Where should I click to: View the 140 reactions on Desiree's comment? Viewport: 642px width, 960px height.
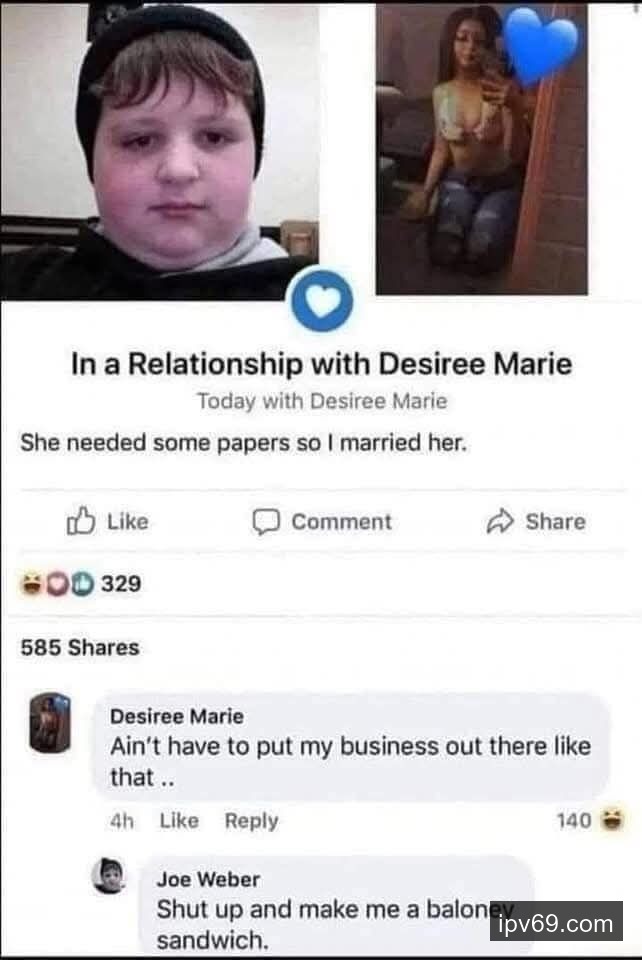pyautogui.click(x=590, y=821)
